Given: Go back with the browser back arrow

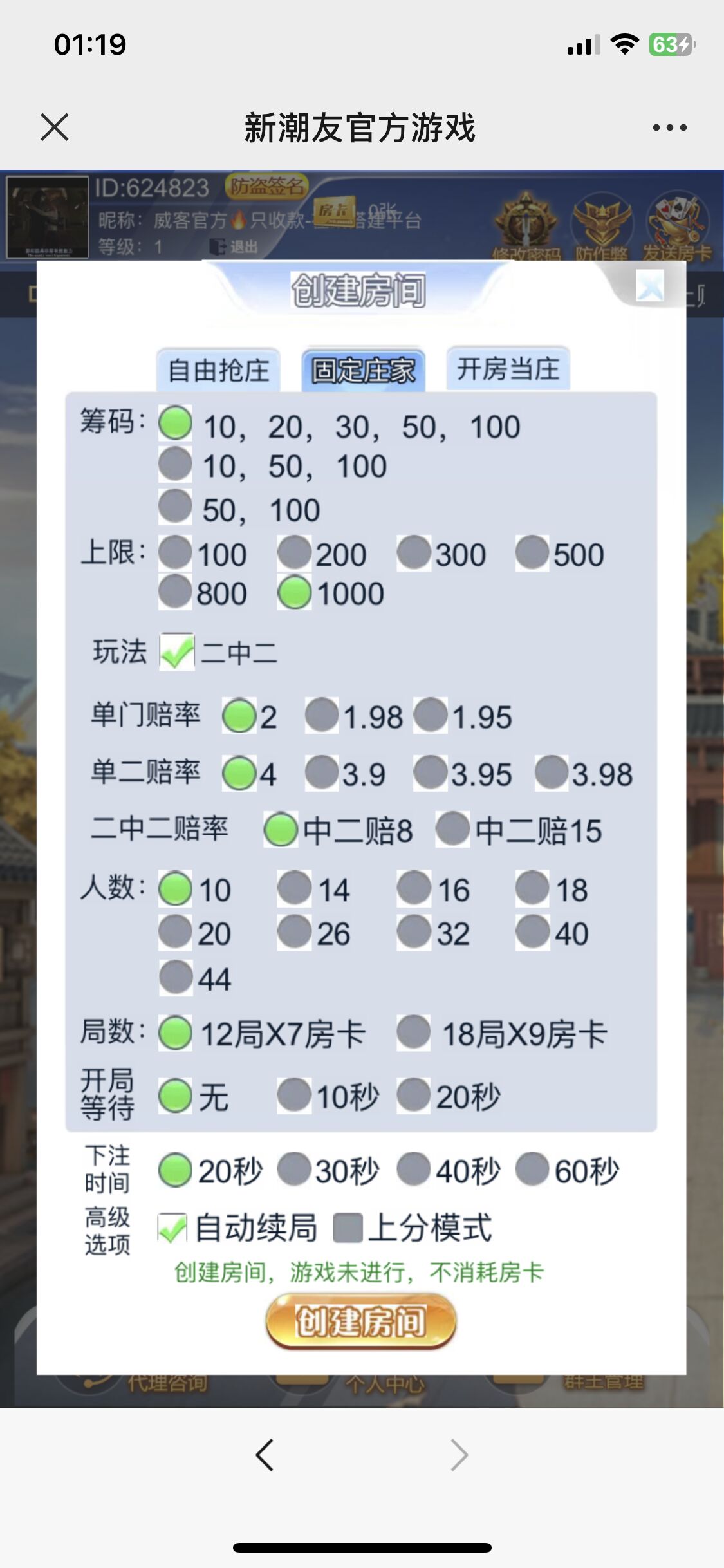Looking at the screenshot, I should coord(265,1455).
